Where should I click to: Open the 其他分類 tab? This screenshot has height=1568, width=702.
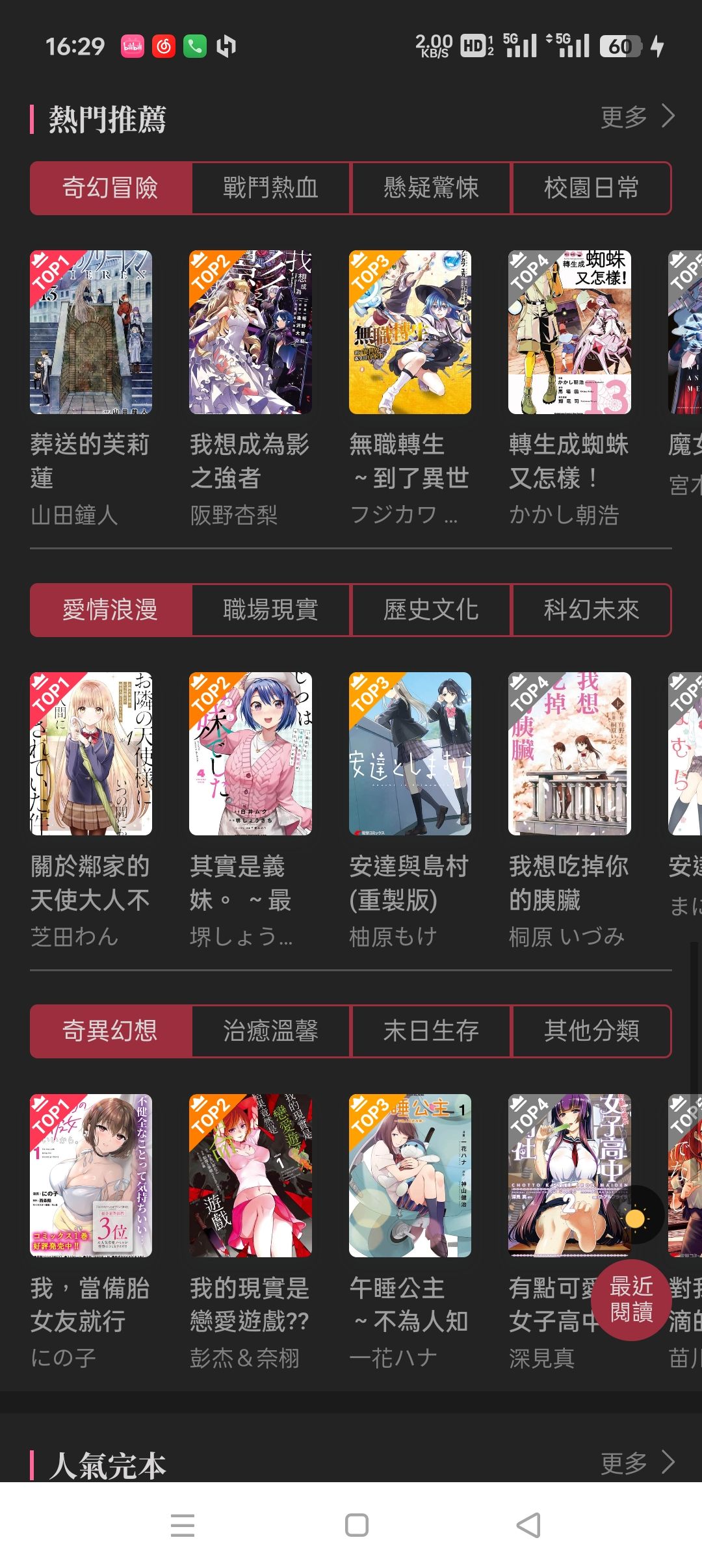pyautogui.click(x=591, y=1031)
